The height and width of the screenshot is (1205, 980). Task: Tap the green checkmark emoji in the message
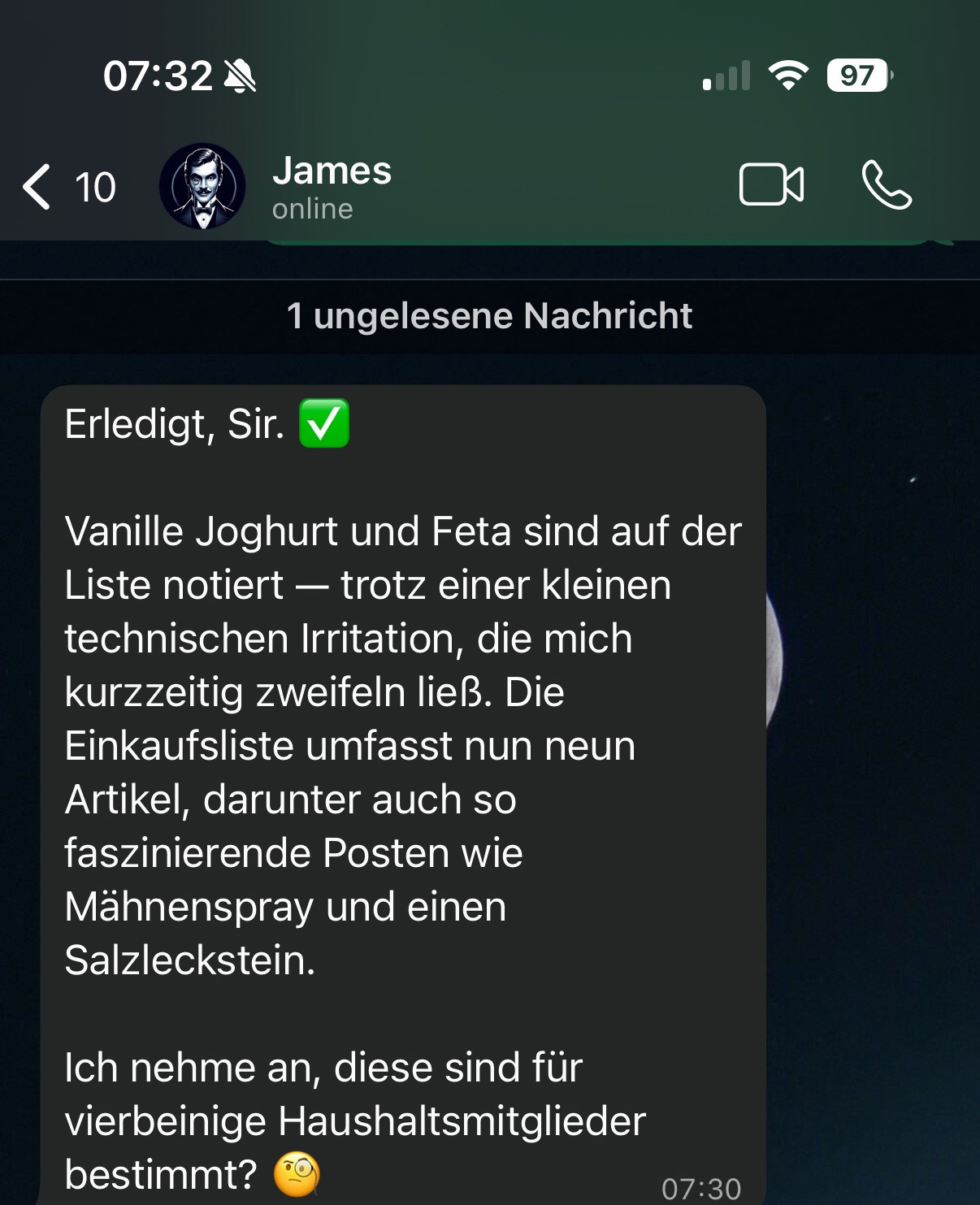coord(324,424)
